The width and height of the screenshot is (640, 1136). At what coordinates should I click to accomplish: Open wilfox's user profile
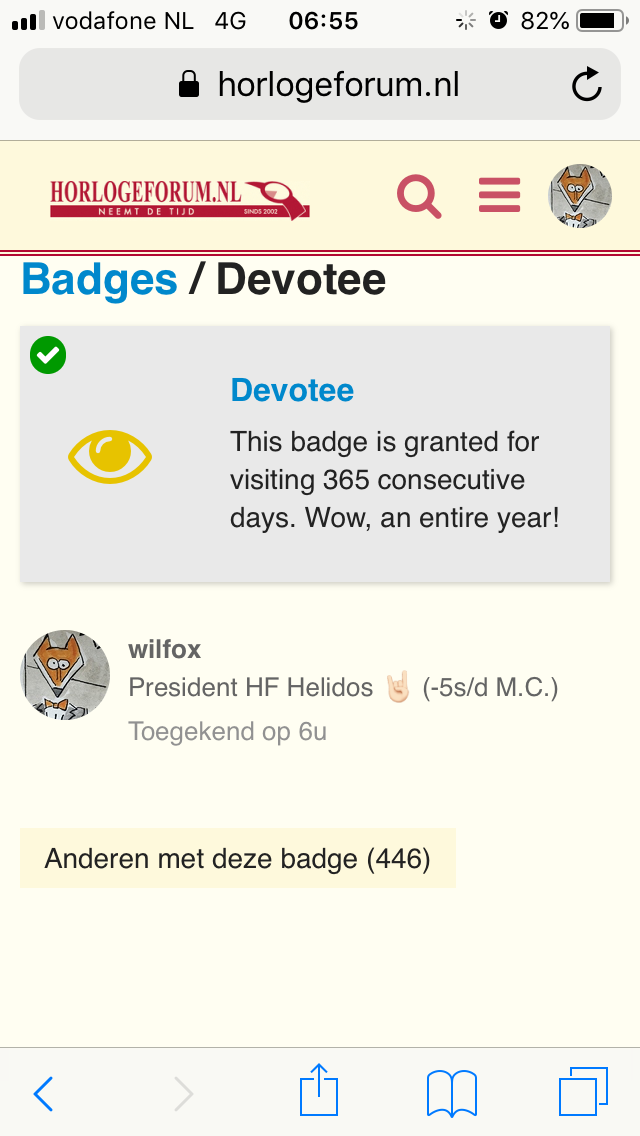(x=165, y=650)
